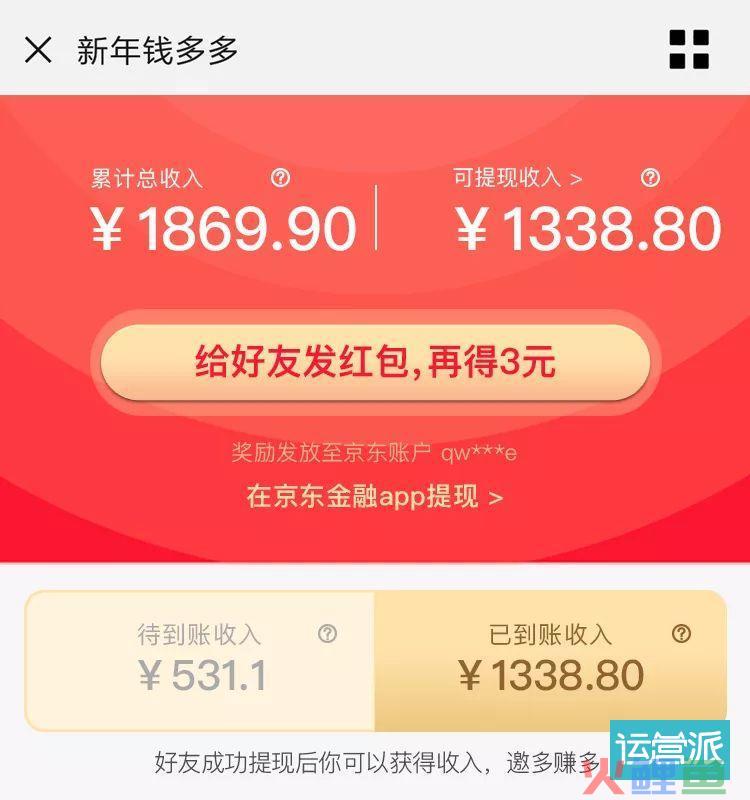Screen dimensions: 750x800
Task: Tap 给好友发红包,再得3元 button
Action: pyautogui.click(x=375, y=362)
